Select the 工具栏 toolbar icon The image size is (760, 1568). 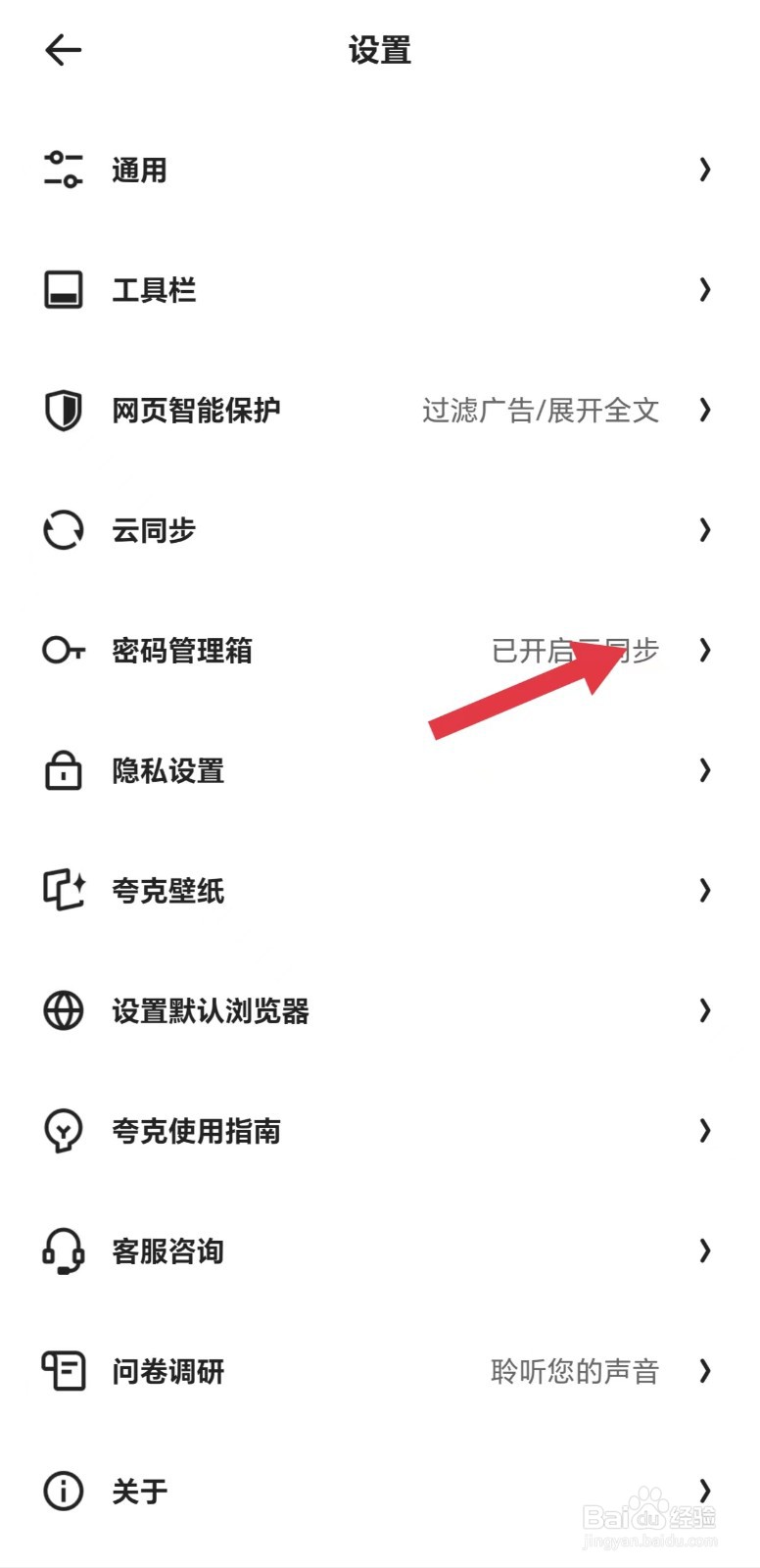(x=63, y=289)
